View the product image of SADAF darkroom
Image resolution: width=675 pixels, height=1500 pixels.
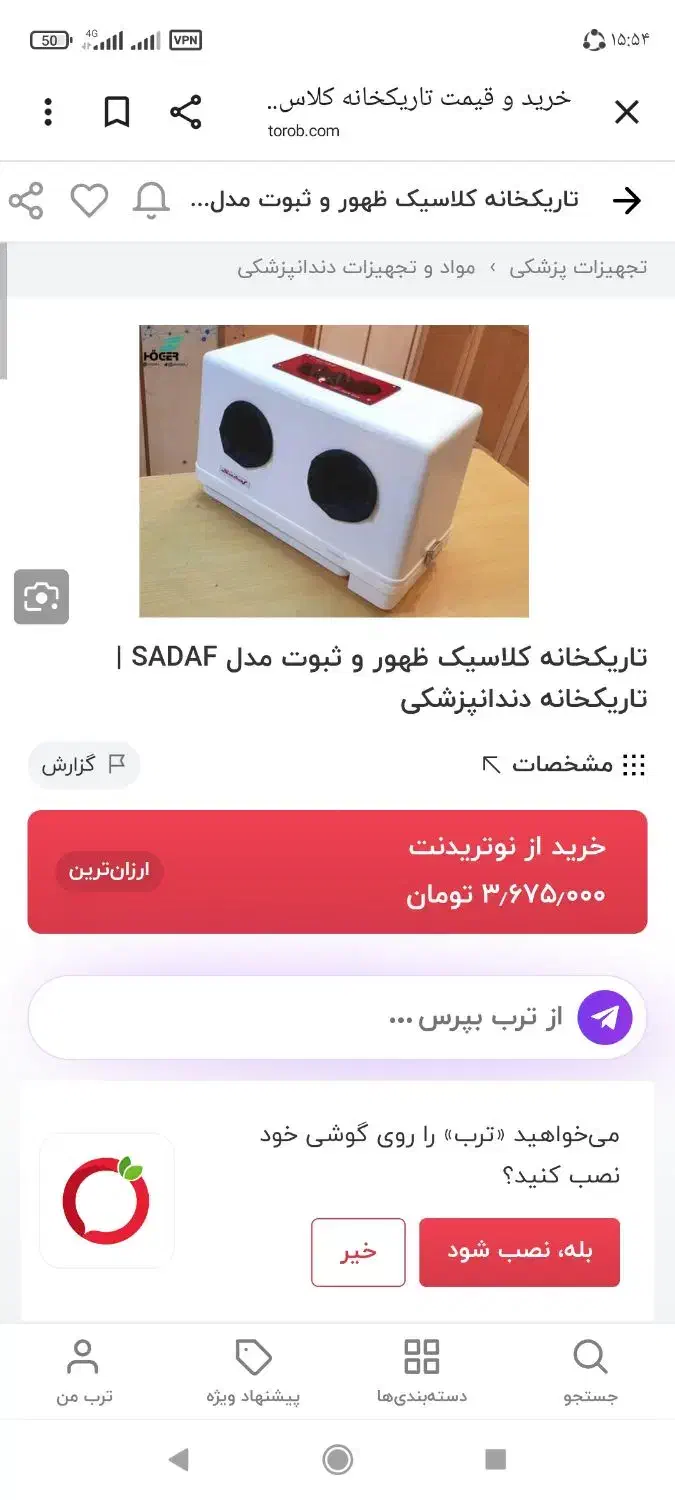coord(333,470)
